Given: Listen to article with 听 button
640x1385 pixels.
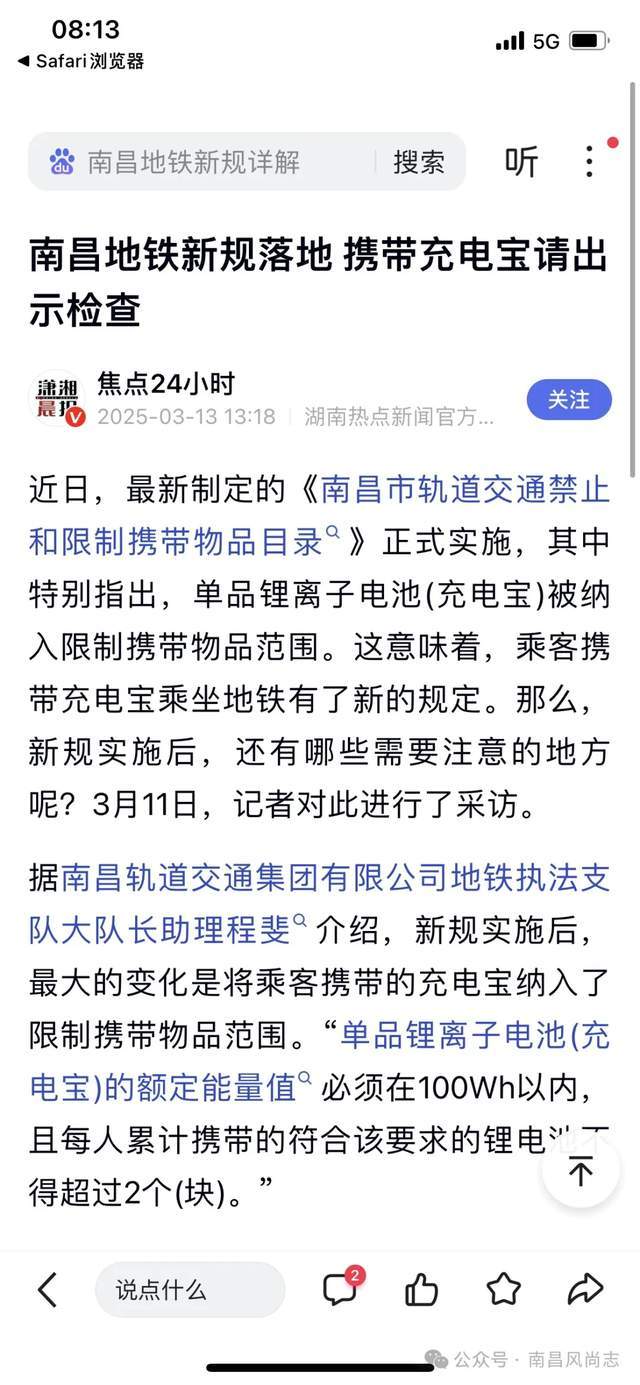Looking at the screenshot, I should [521, 162].
